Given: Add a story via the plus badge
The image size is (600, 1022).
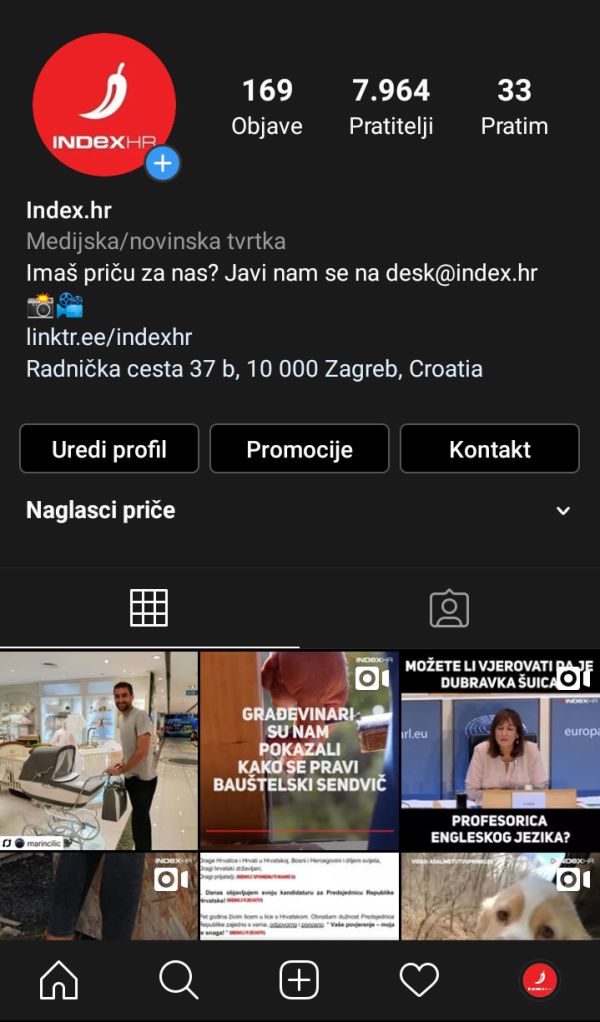Looking at the screenshot, I should pos(162,163).
